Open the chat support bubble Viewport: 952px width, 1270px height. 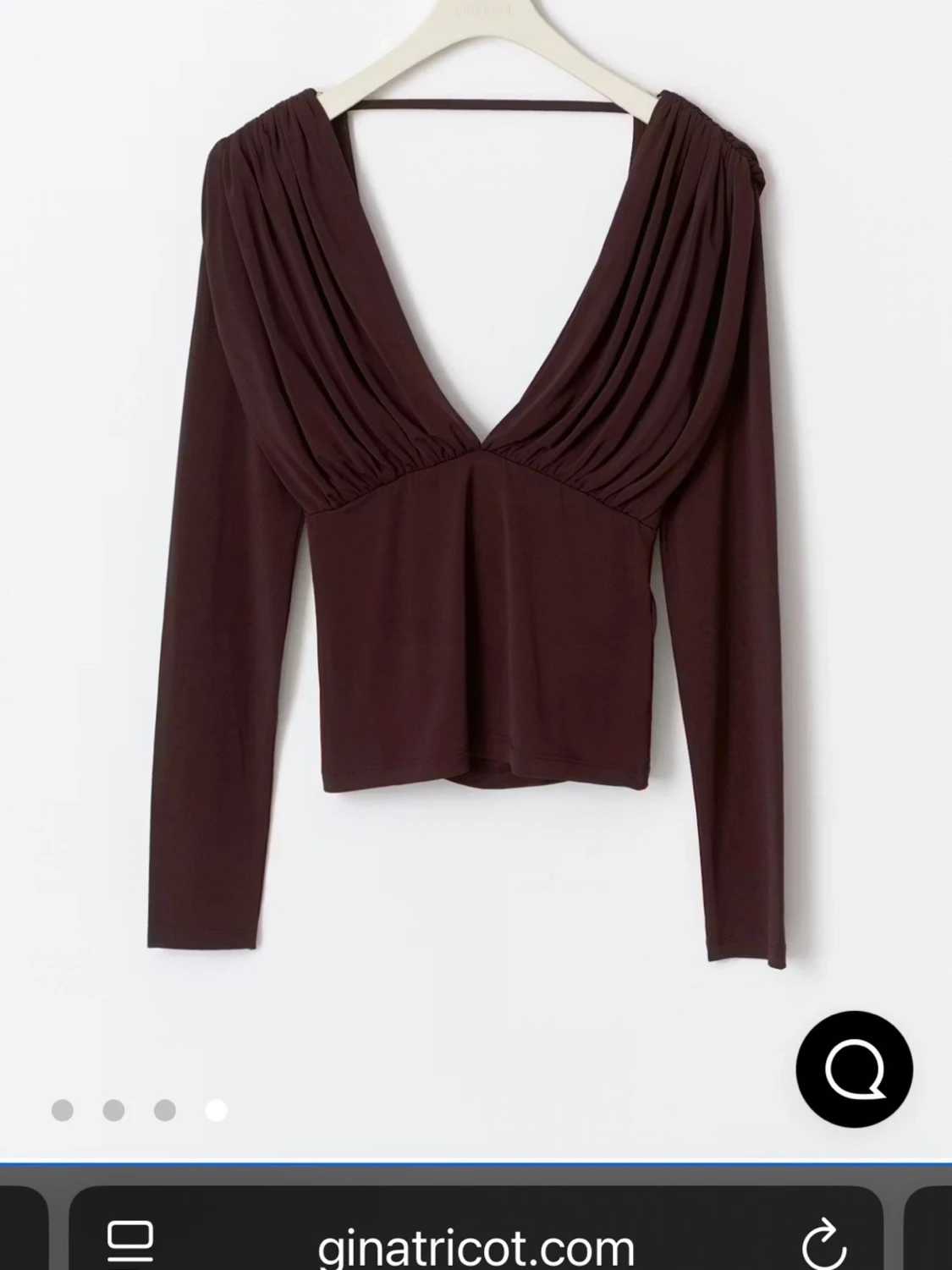pyautogui.click(x=854, y=1069)
